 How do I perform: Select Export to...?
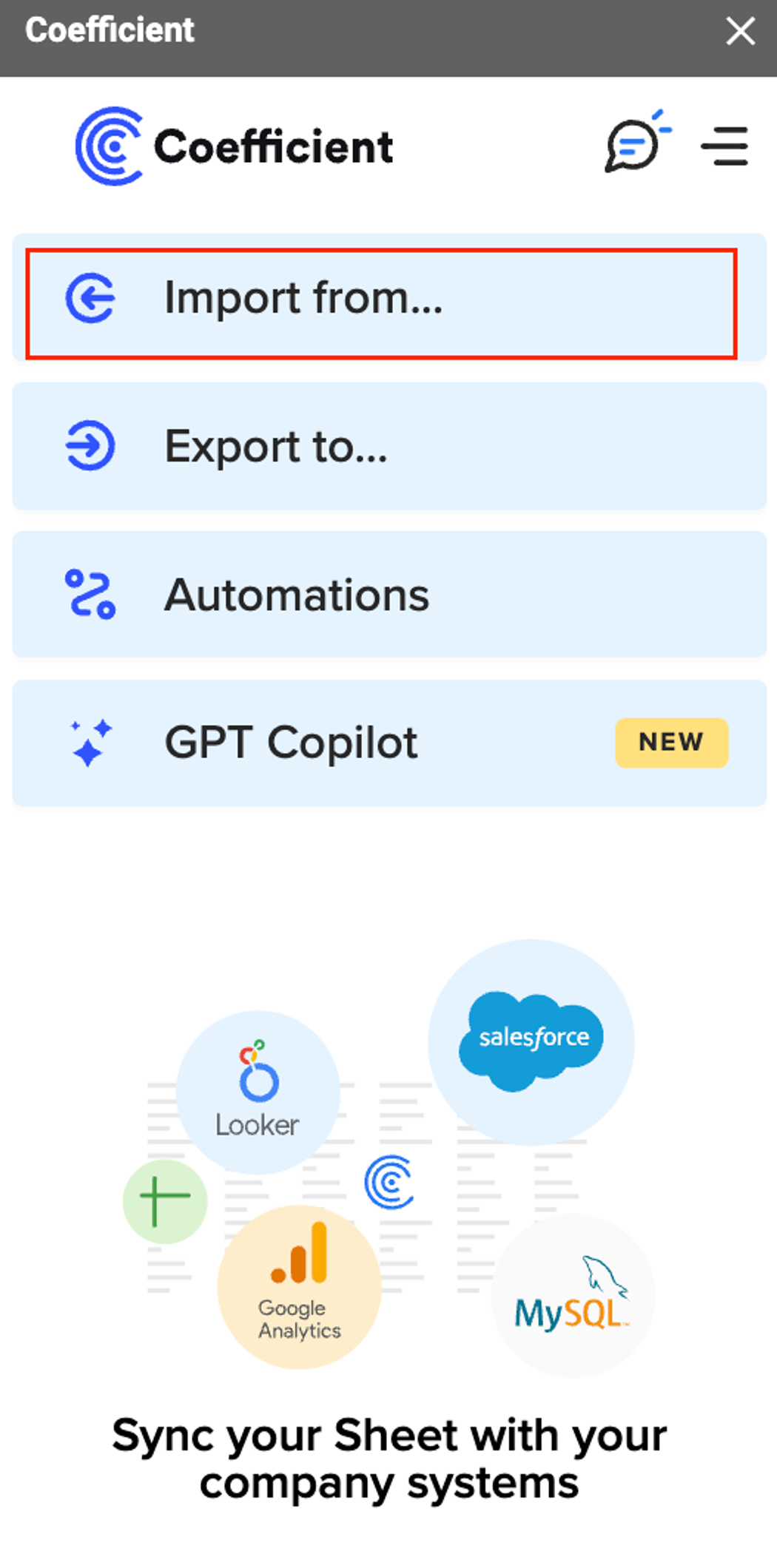tap(389, 446)
